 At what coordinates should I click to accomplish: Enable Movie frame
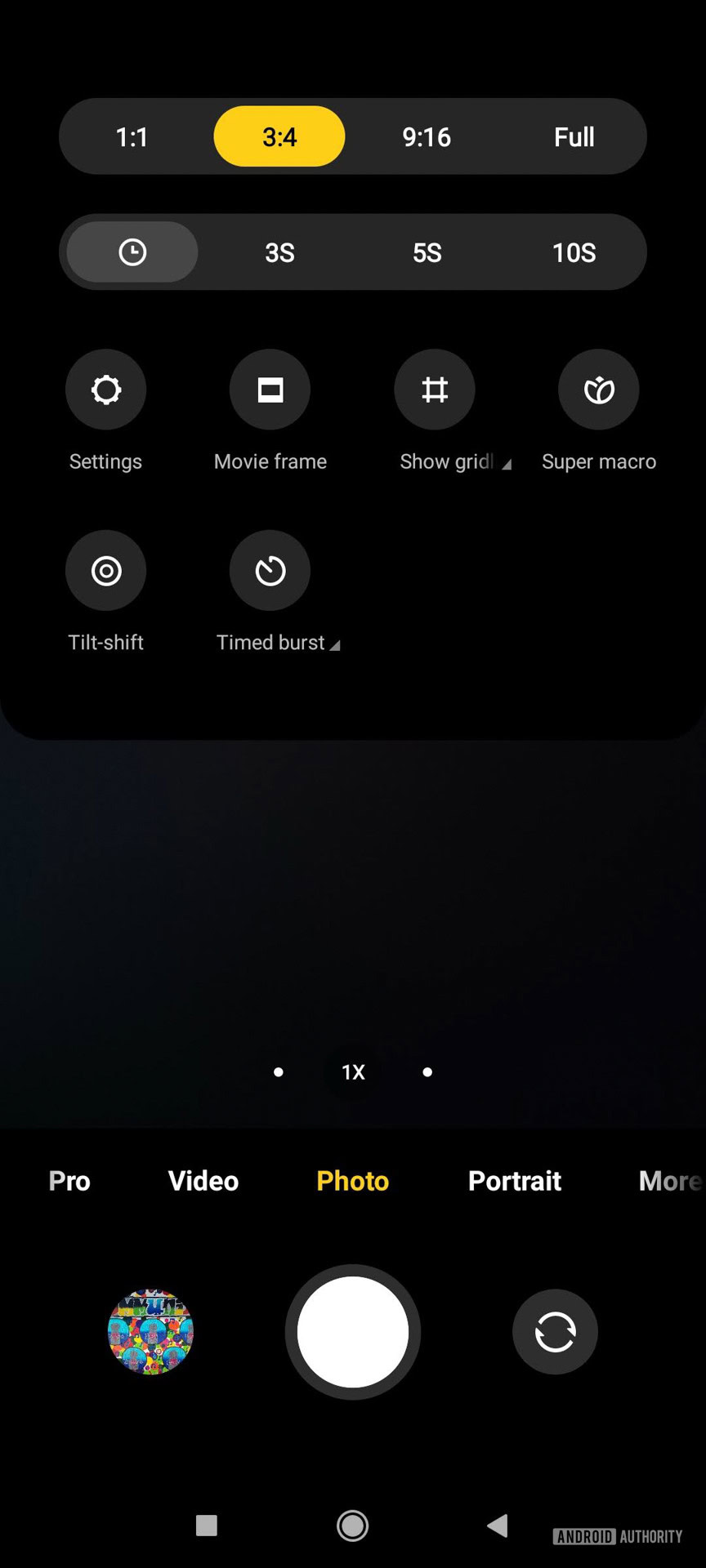(270, 390)
